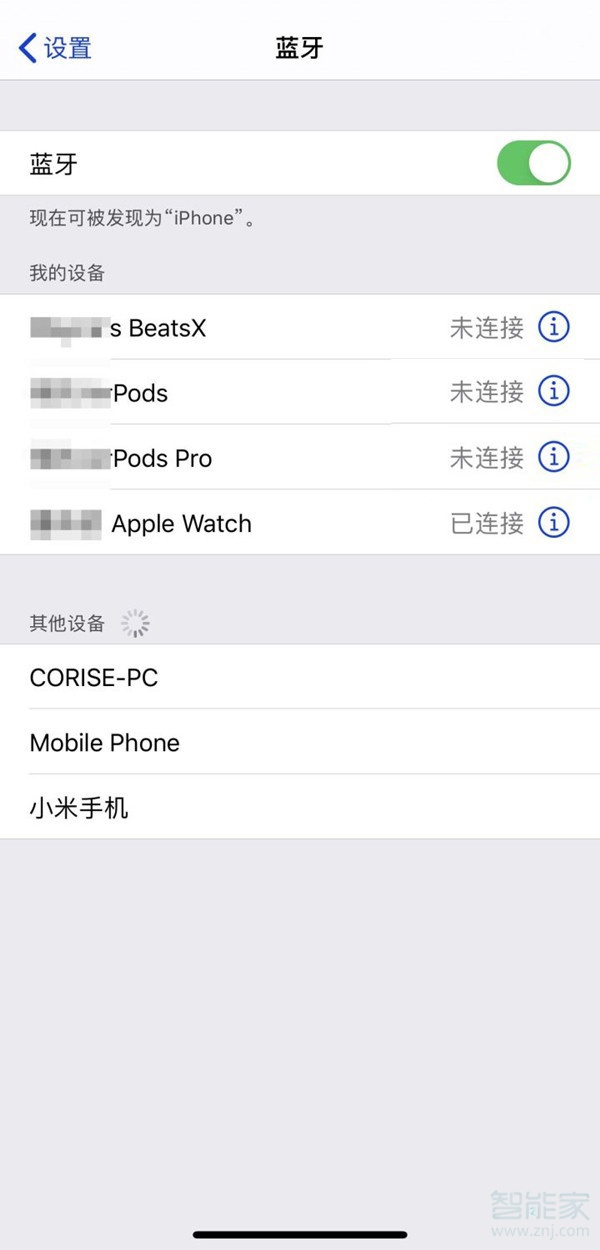Turn off the 蓝牙 switch
Screen dimensions: 600x1250
pyautogui.click(x=533, y=164)
